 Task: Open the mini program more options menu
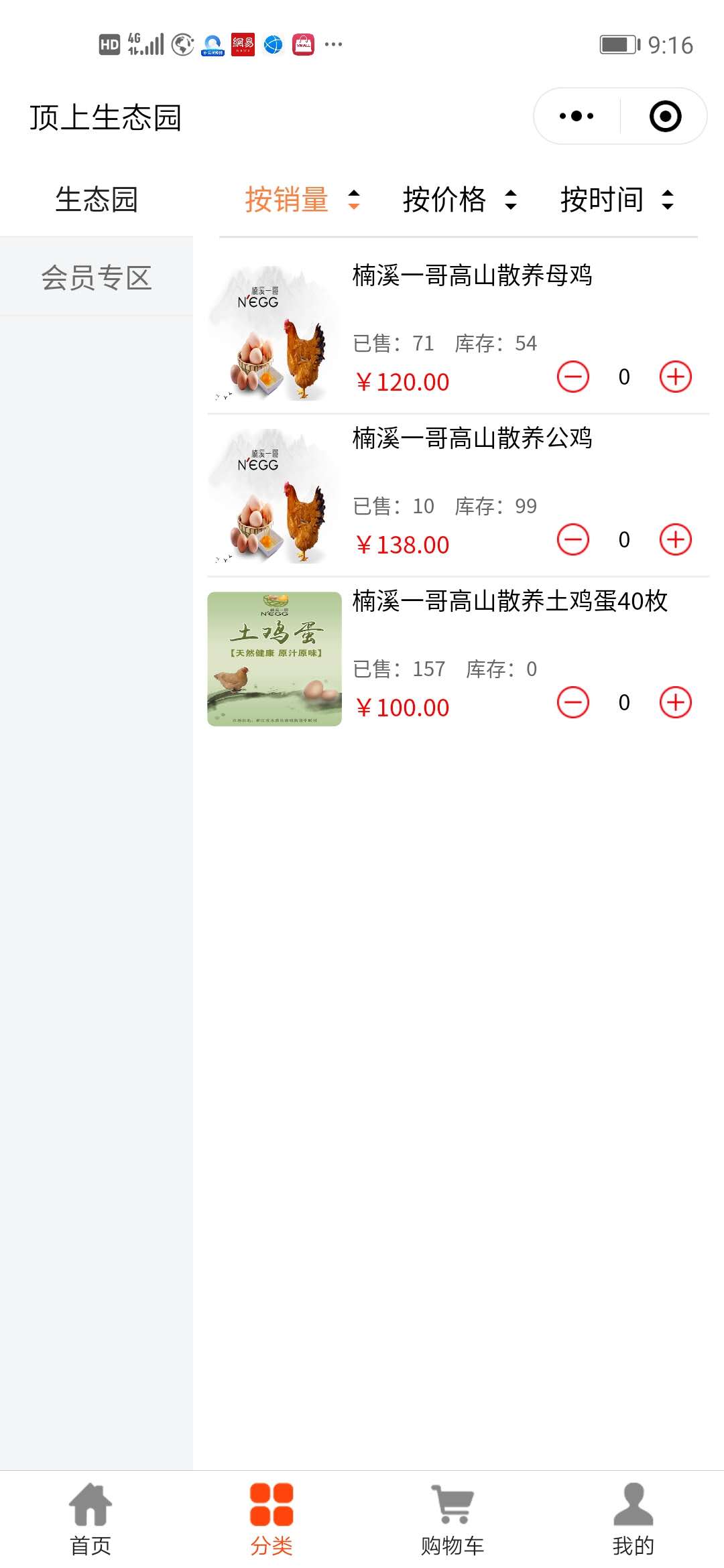click(577, 116)
